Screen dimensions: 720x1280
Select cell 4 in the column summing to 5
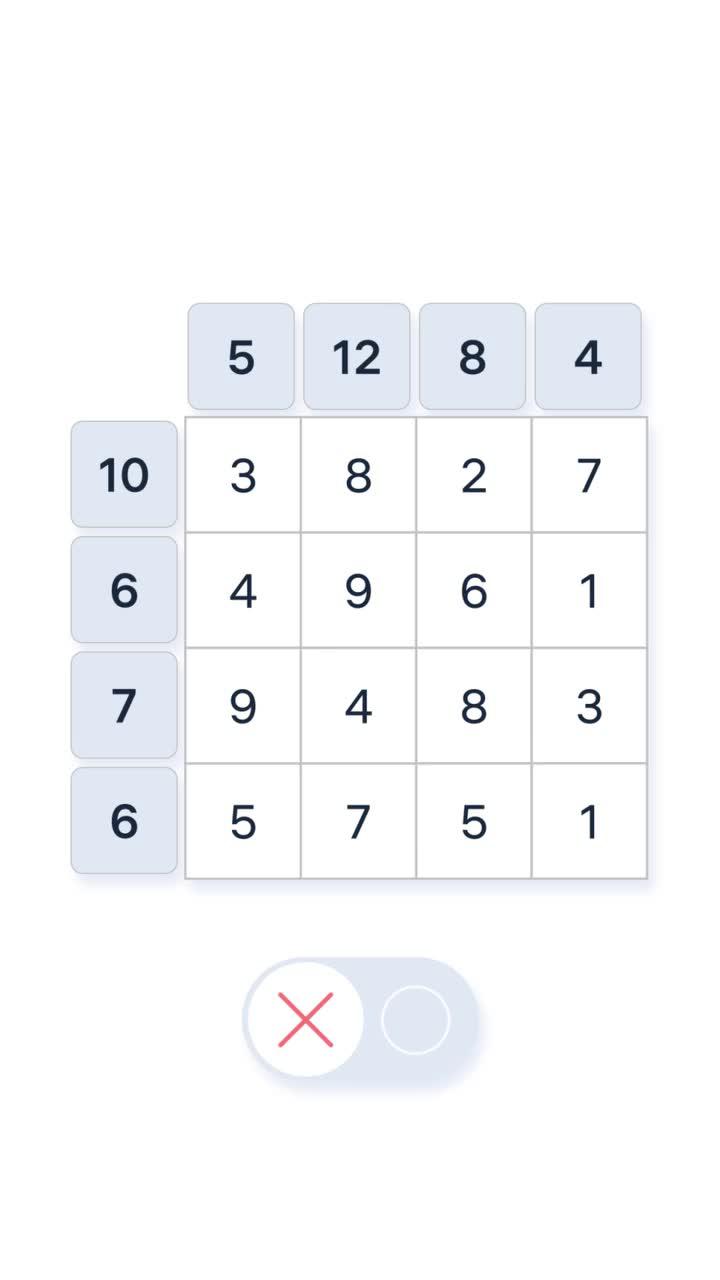pos(243,590)
